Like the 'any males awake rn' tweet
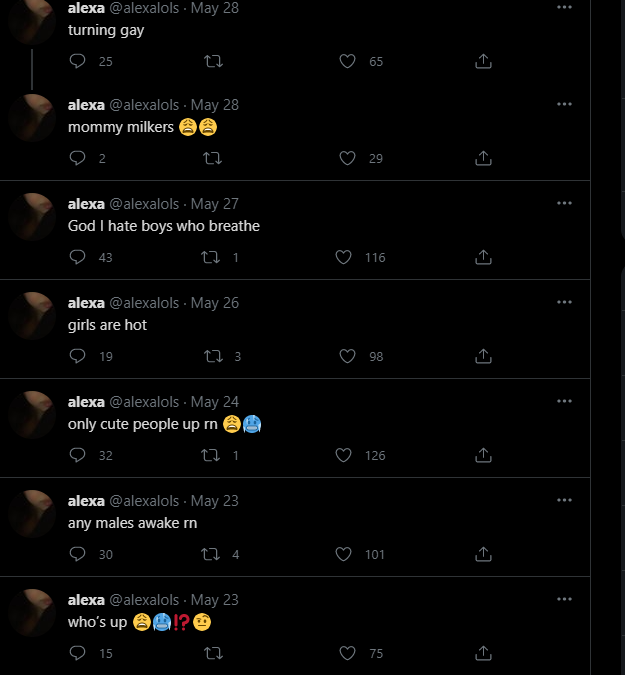Image resolution: width=625 pixels, height=675 pixels. tap(345, 554)
